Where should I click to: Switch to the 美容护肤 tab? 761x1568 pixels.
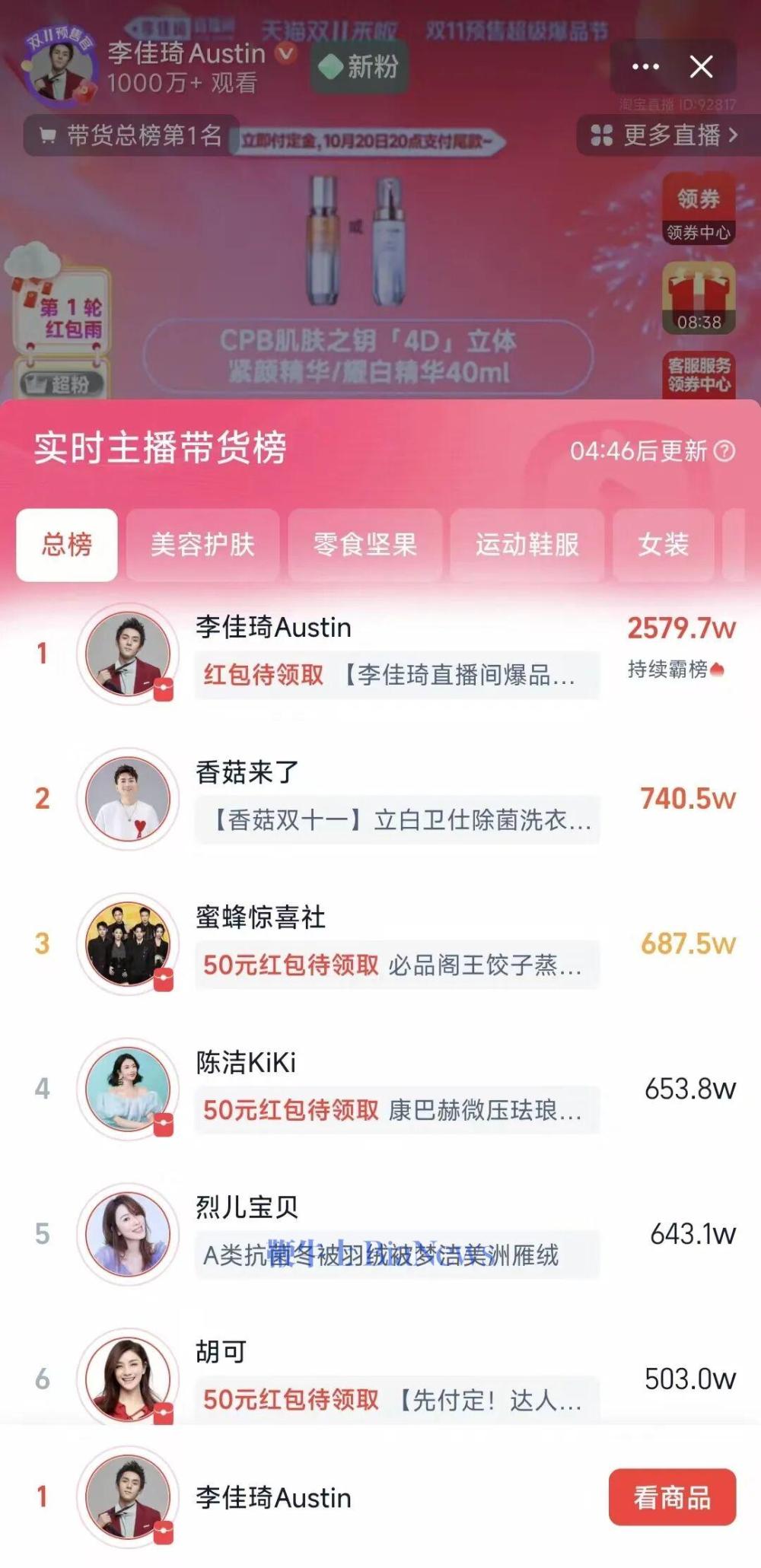[x=202, y=545]
